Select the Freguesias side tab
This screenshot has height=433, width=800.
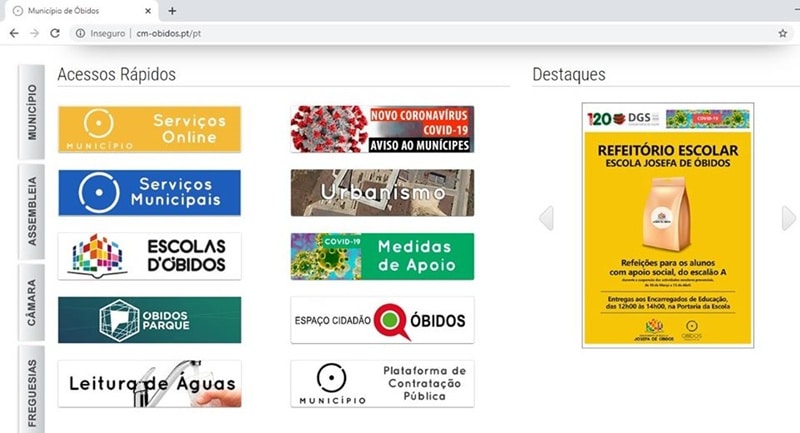(x=31, y=392)
